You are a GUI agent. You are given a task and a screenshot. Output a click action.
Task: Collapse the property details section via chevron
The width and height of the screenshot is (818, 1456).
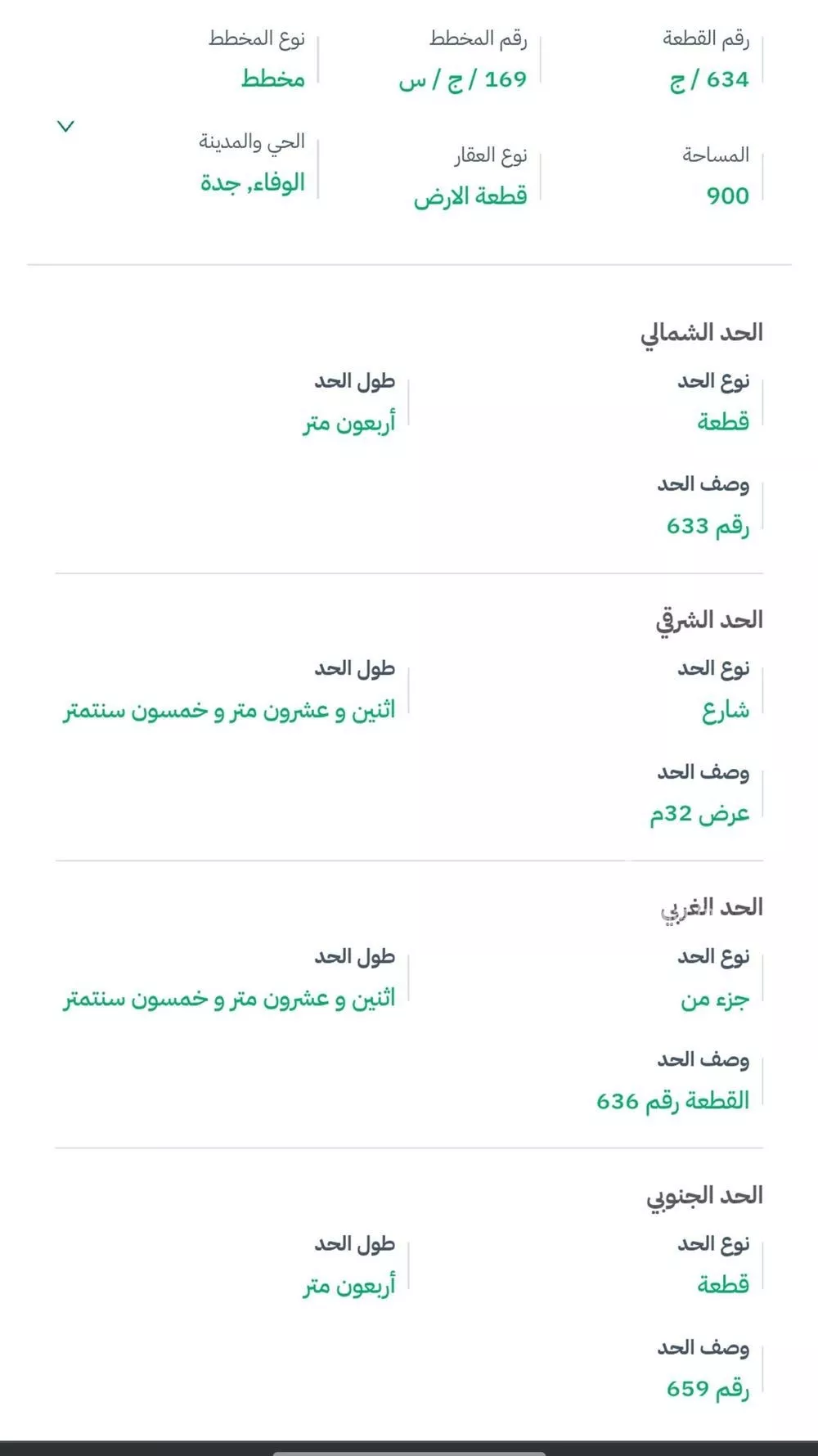coord(66,127)
